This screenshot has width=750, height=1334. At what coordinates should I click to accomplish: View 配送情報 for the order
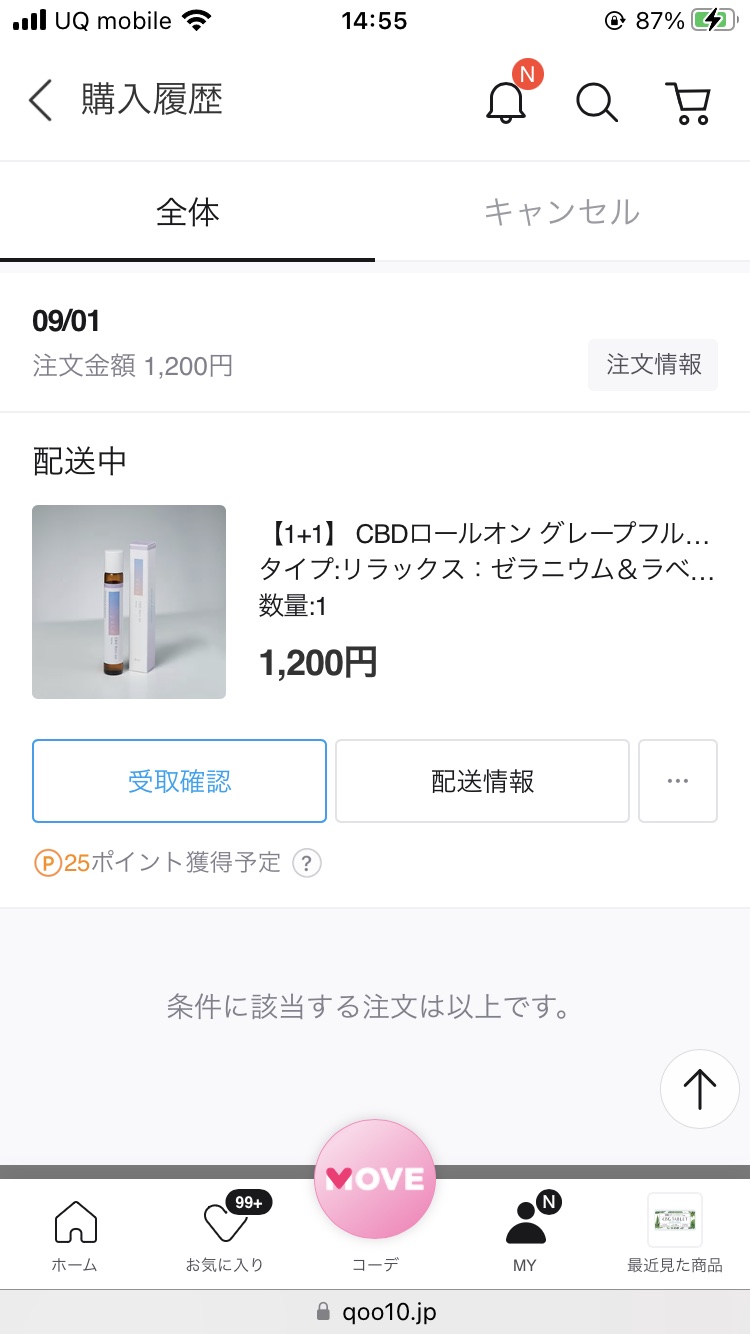click(482, 781)
